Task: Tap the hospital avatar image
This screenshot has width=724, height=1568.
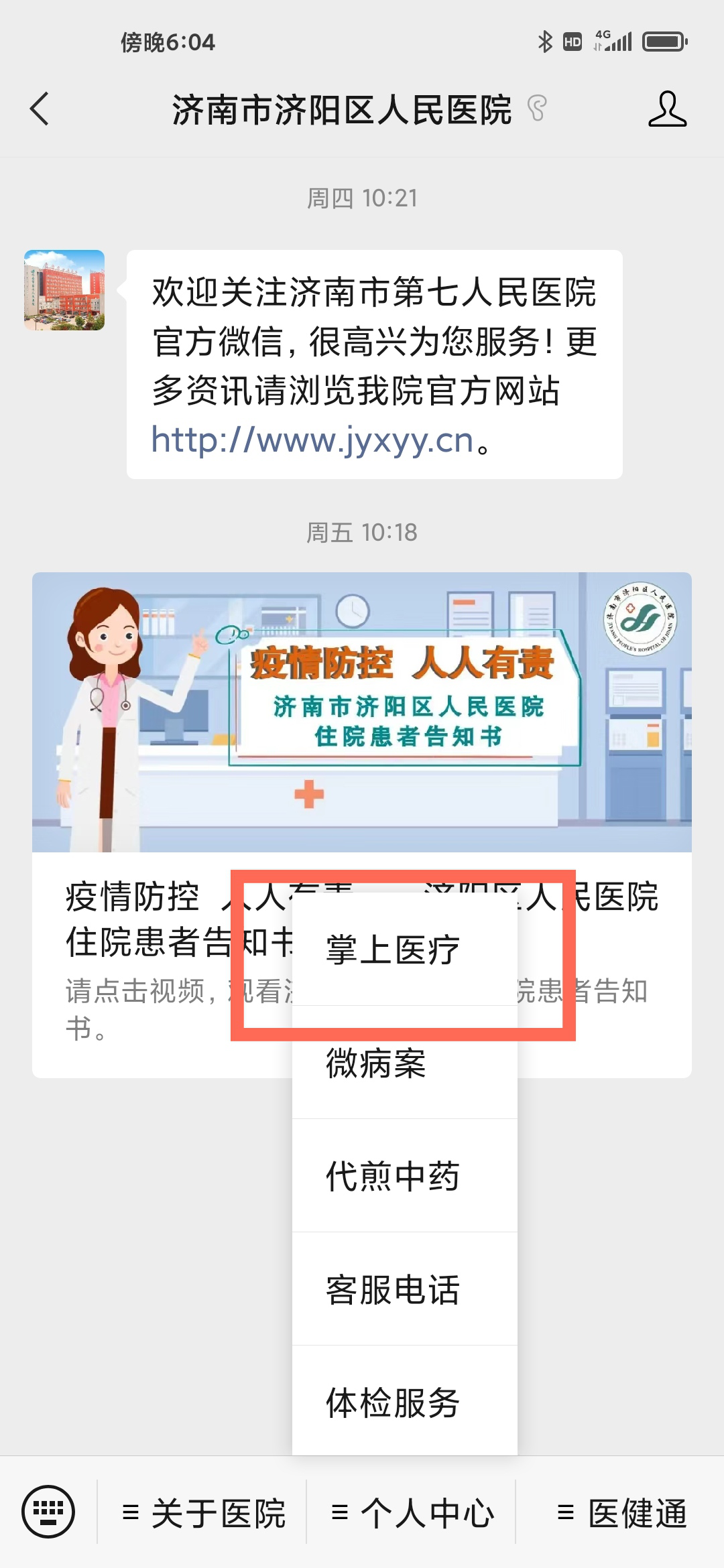Action: point(64,290)
